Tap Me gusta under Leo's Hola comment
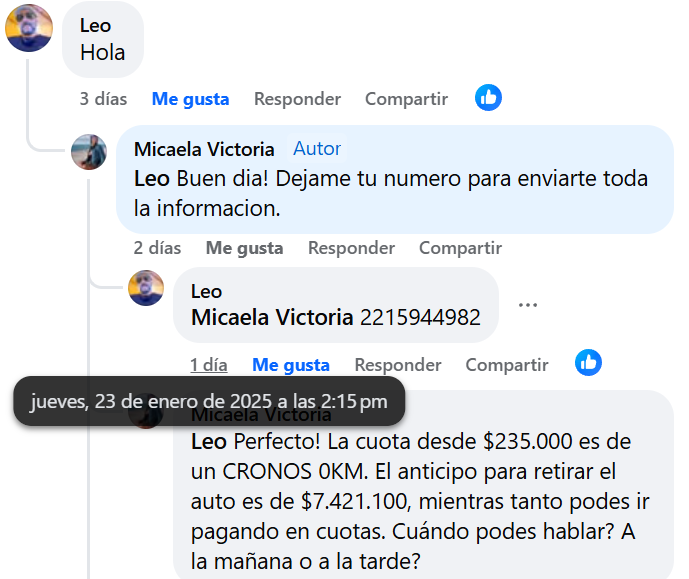The width and height of the screenshot is (689, 579). tap(190, 99)
